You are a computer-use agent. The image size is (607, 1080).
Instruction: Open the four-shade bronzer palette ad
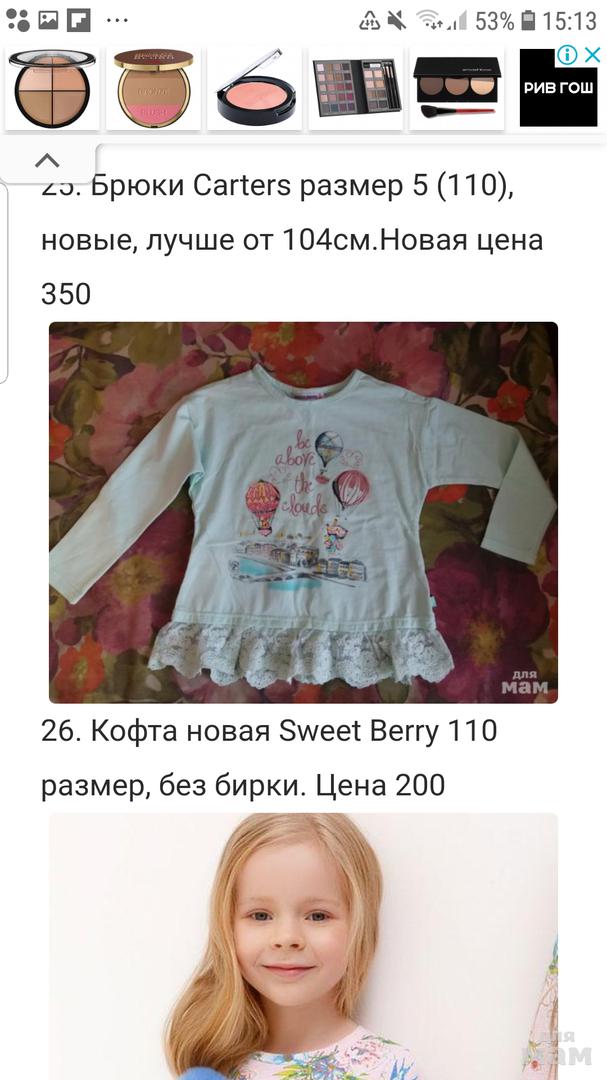51,88
